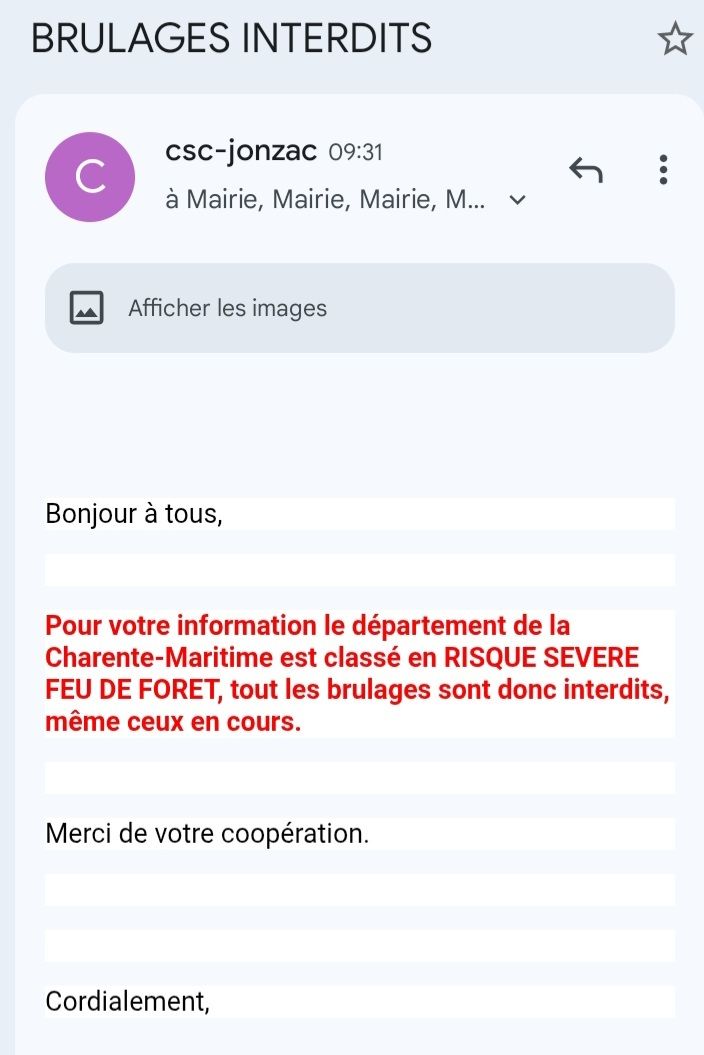
Task: Open the csc-jonzac sender avatar
Action: click(90, 178)
